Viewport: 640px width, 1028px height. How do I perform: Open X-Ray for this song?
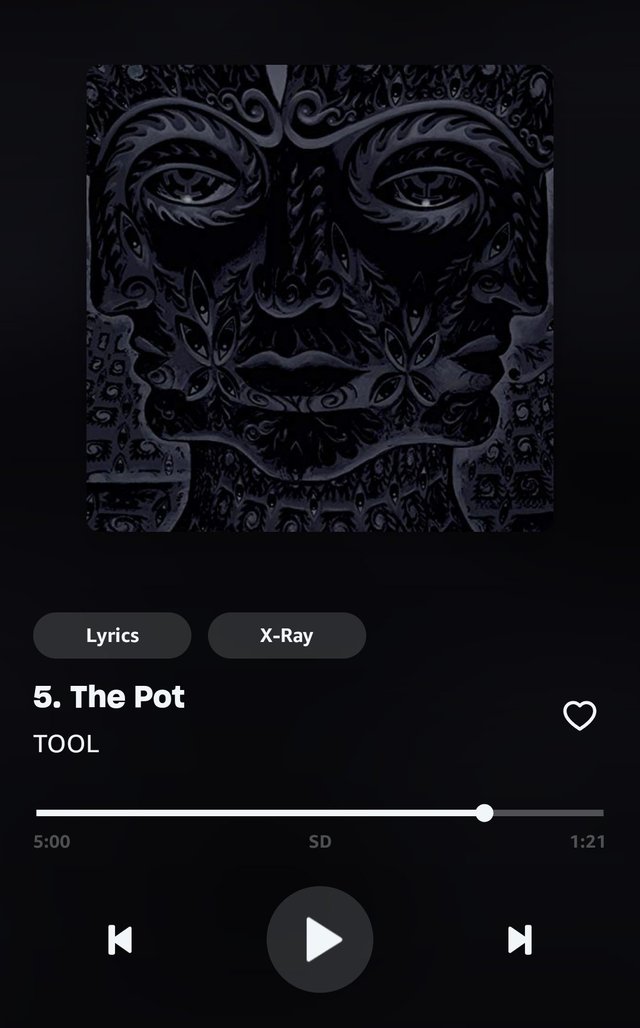click(287, 636)
